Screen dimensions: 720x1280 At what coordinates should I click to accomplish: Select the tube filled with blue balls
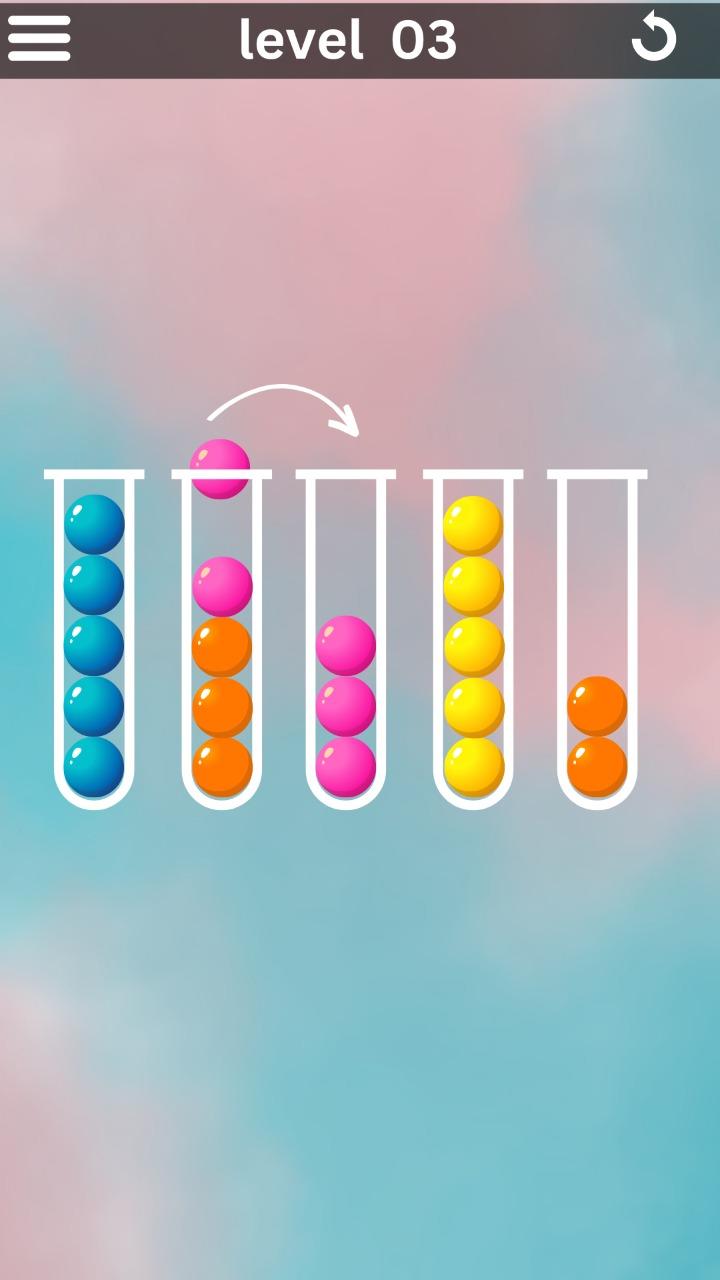94,639
